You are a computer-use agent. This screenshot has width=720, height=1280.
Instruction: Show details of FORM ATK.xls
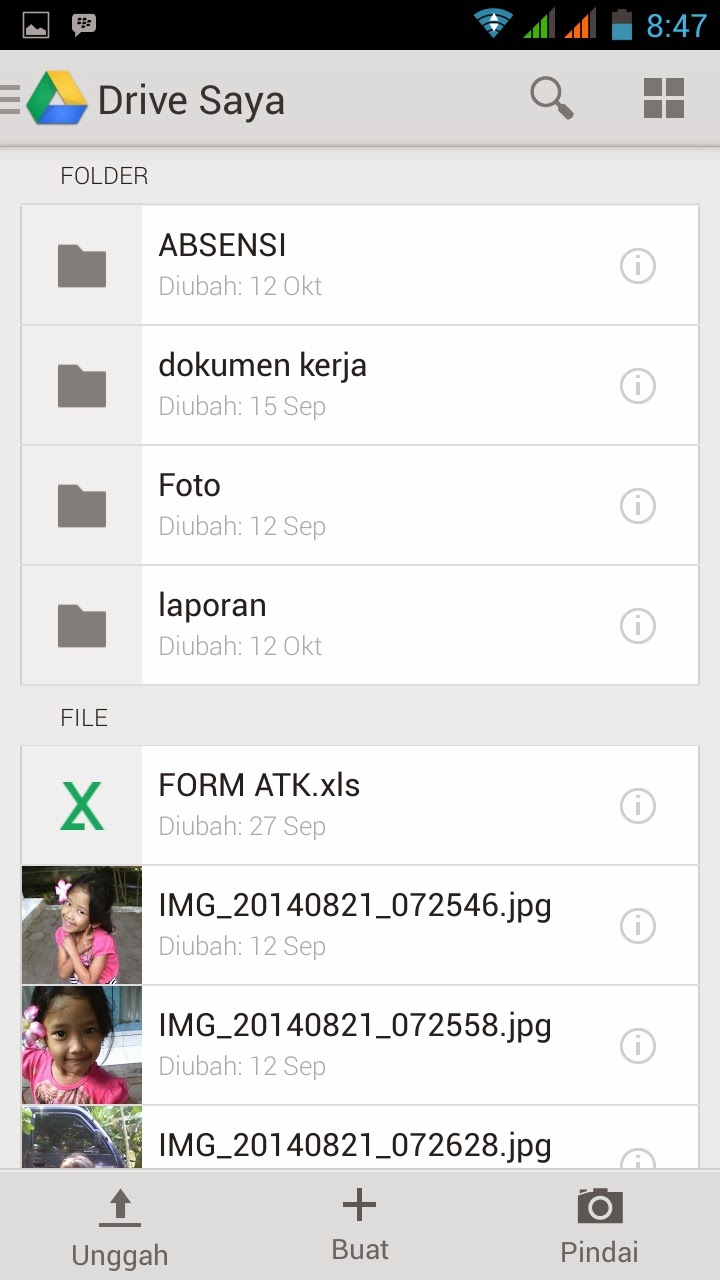[638, 806]
